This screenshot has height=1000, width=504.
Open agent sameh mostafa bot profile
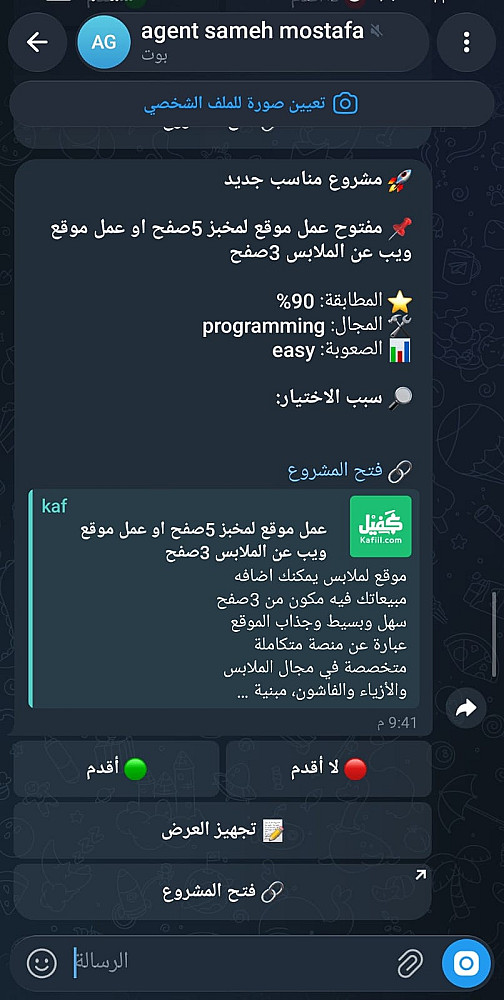pos(252,42)
